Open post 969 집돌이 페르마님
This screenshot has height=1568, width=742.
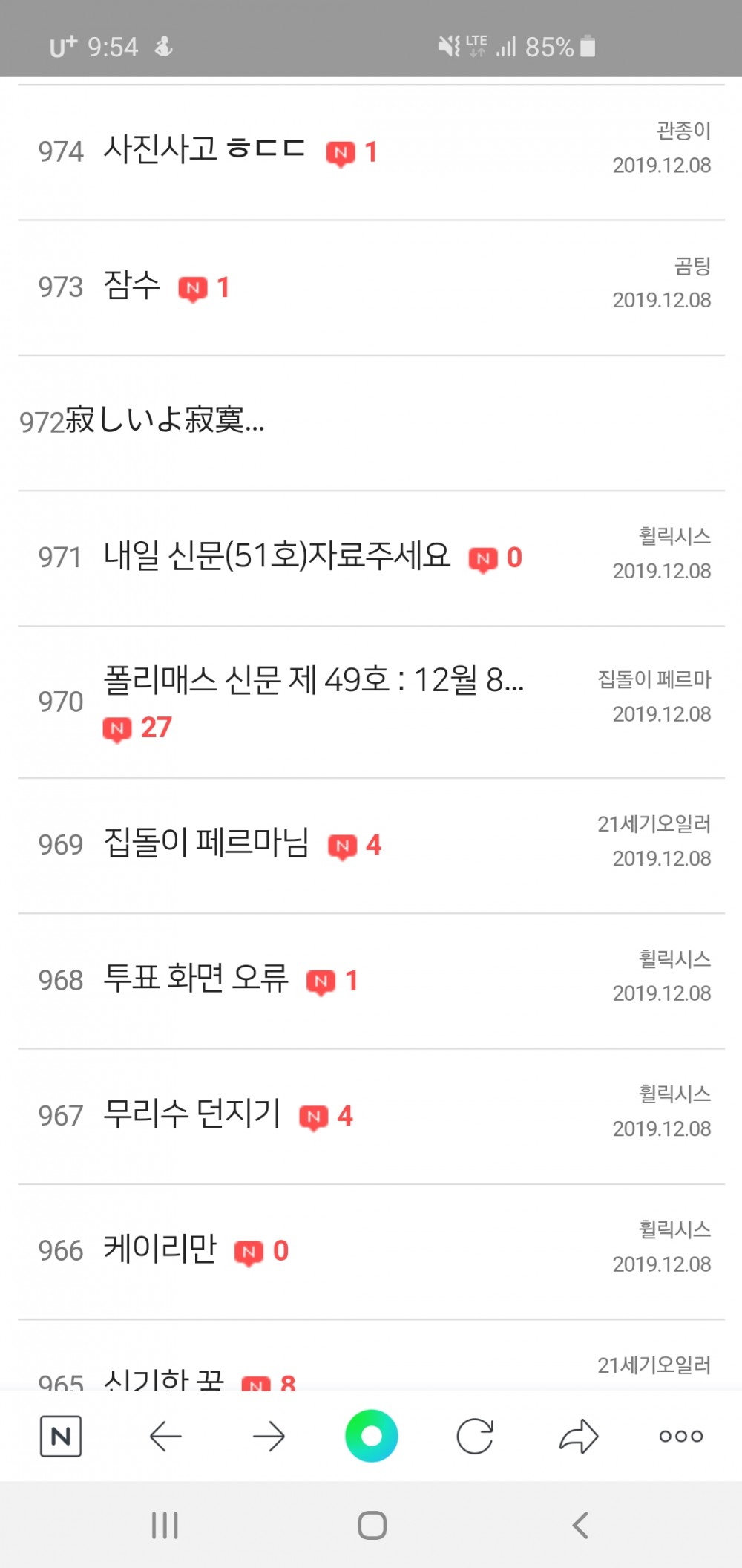click(206, 844)
